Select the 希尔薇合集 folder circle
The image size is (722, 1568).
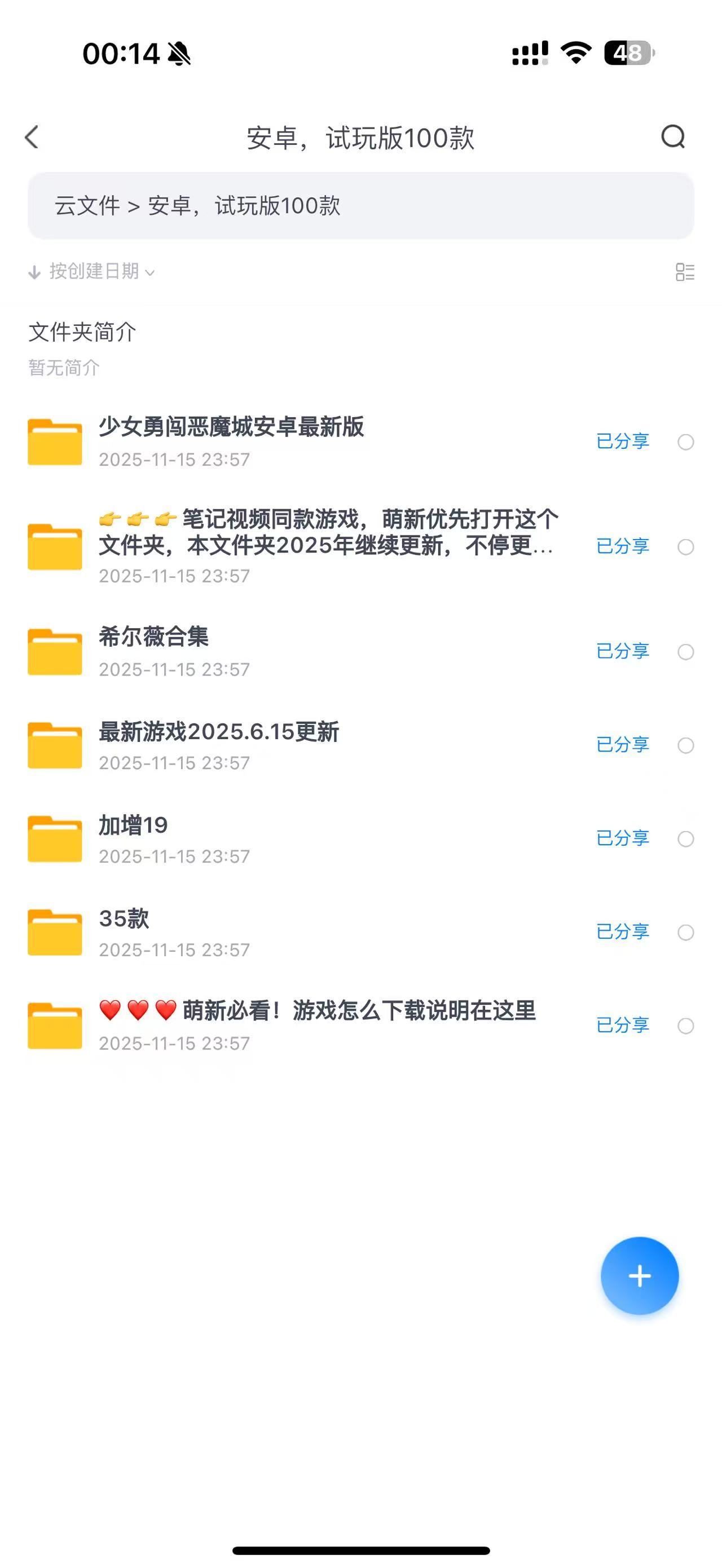[x=685, y=652]
